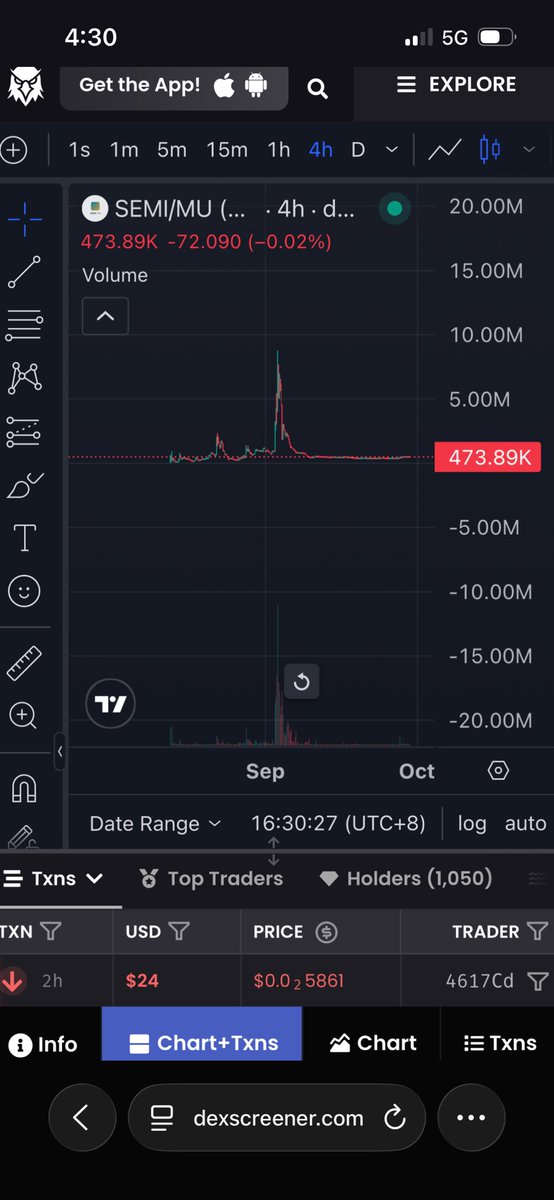Select the 1h timeframe
The image size is (554, 1200).
point(279,150)
